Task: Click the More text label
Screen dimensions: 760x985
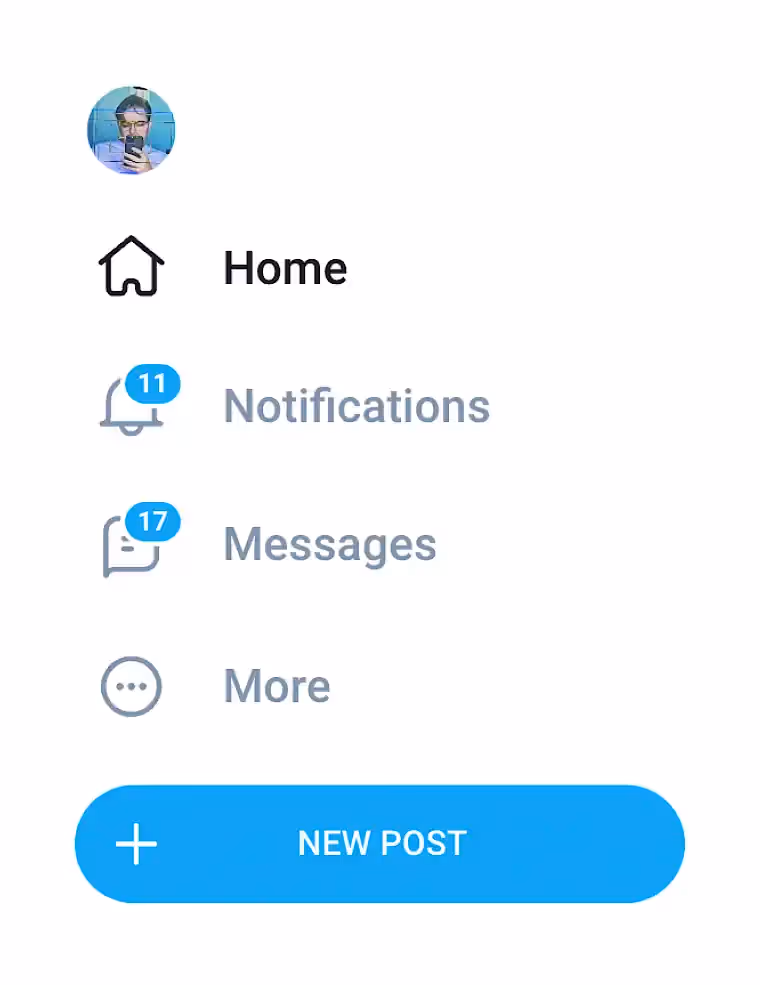Action: (276, 686)
